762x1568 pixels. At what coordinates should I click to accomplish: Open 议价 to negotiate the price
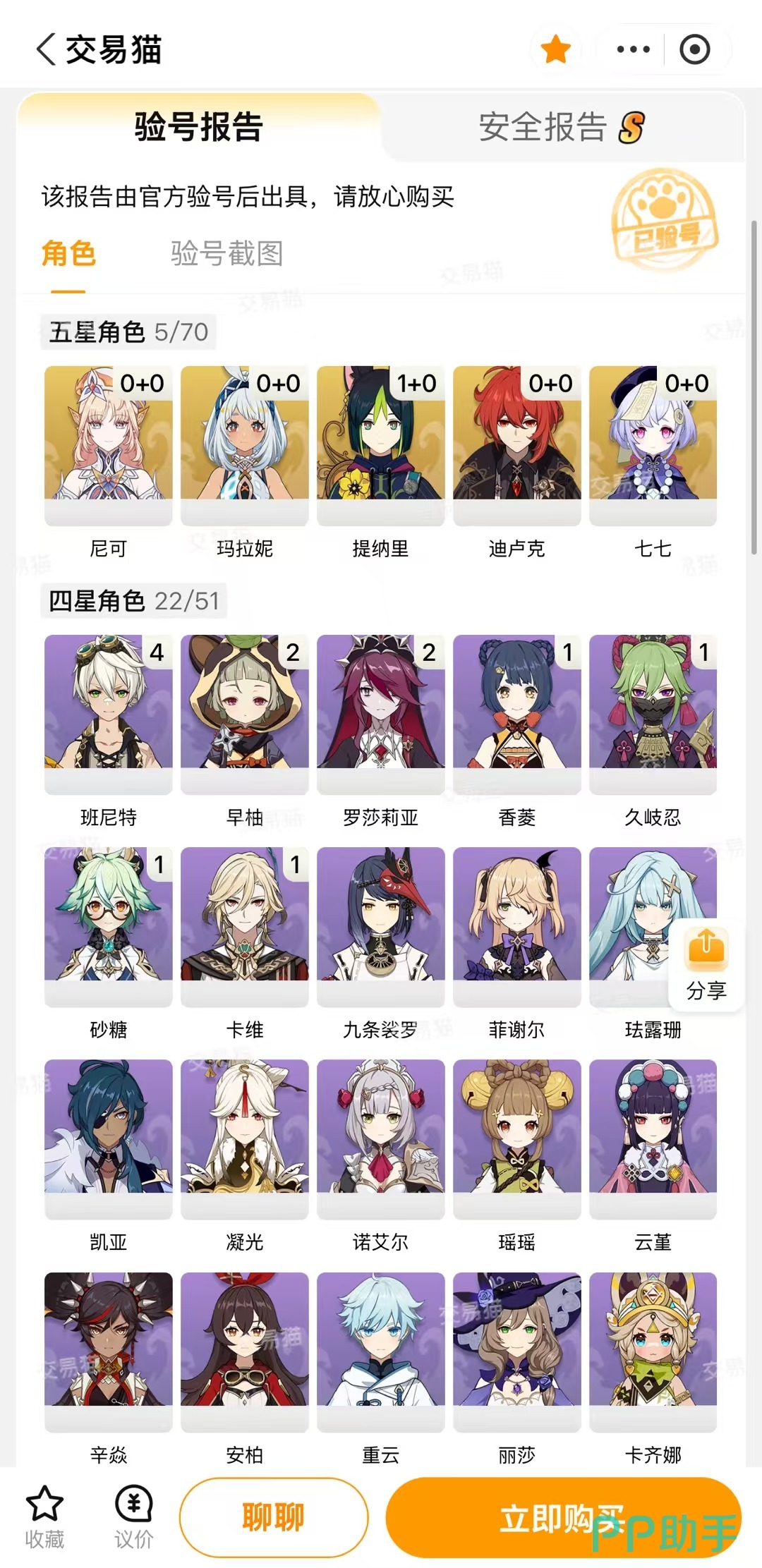point(133,1517)
